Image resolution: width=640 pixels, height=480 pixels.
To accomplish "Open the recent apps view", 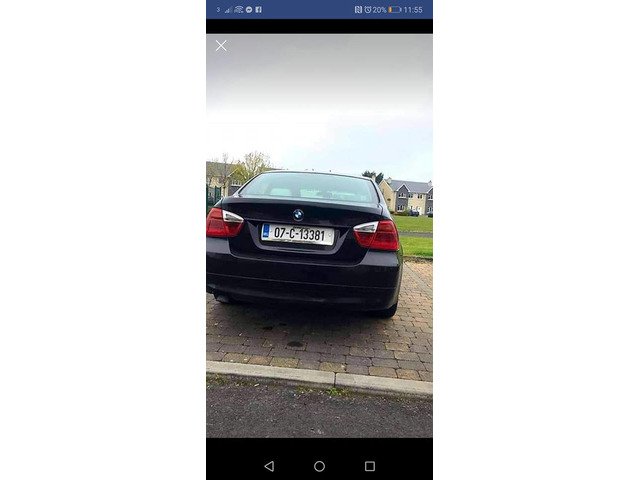I will [x=370, y=466].
